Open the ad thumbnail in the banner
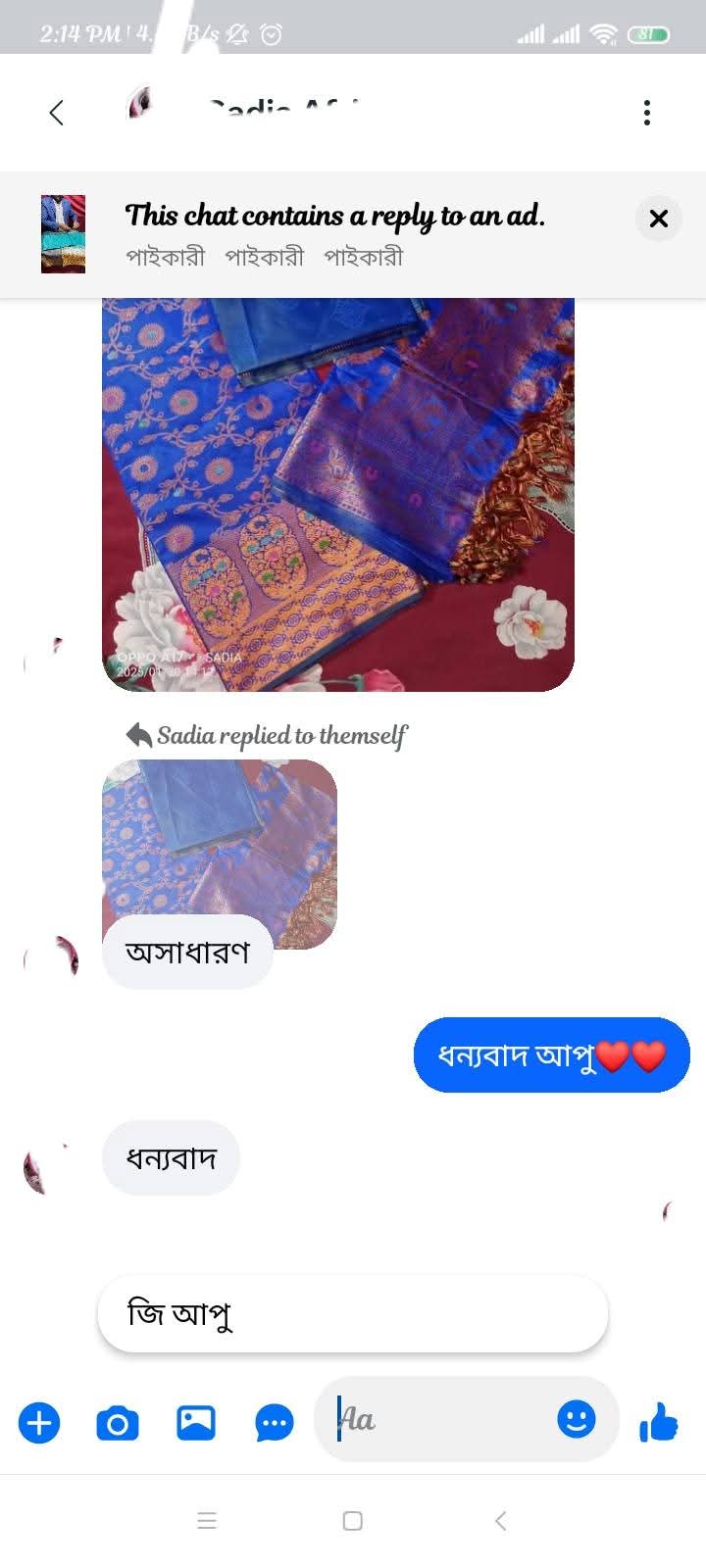 tap(63, 234)
